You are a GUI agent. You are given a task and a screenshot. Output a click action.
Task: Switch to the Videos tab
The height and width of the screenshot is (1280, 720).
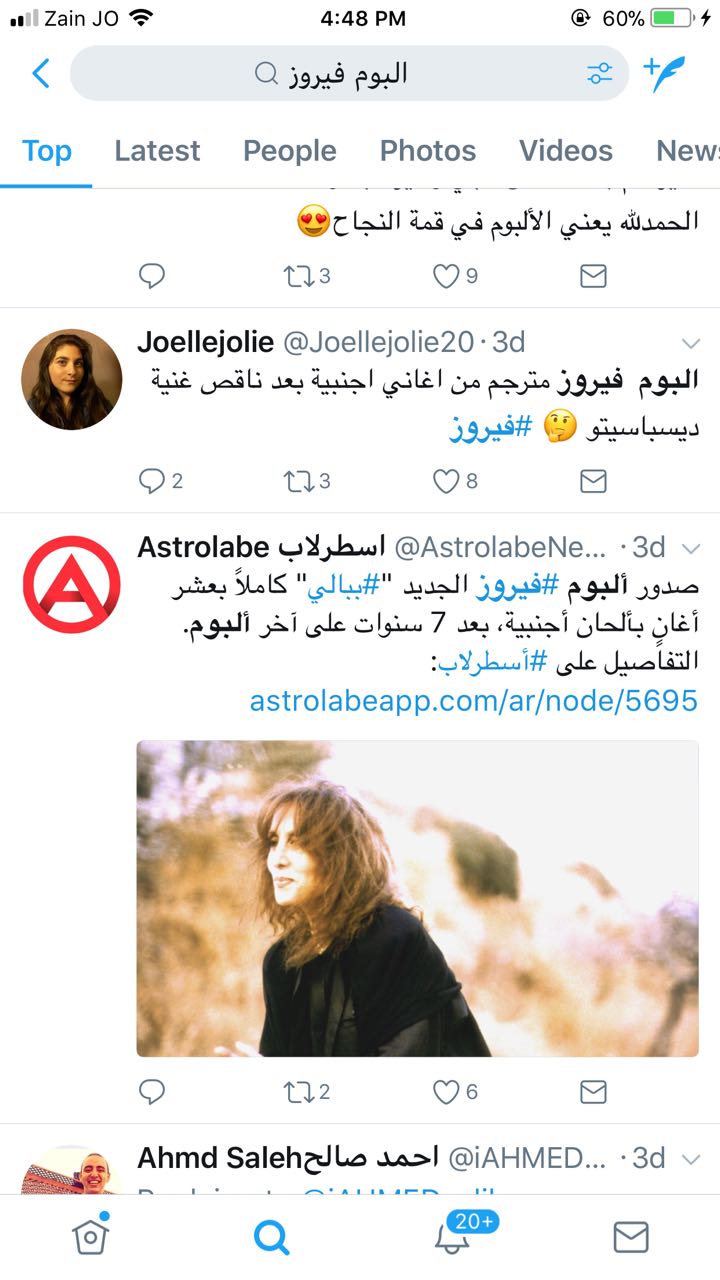point(565,151)
